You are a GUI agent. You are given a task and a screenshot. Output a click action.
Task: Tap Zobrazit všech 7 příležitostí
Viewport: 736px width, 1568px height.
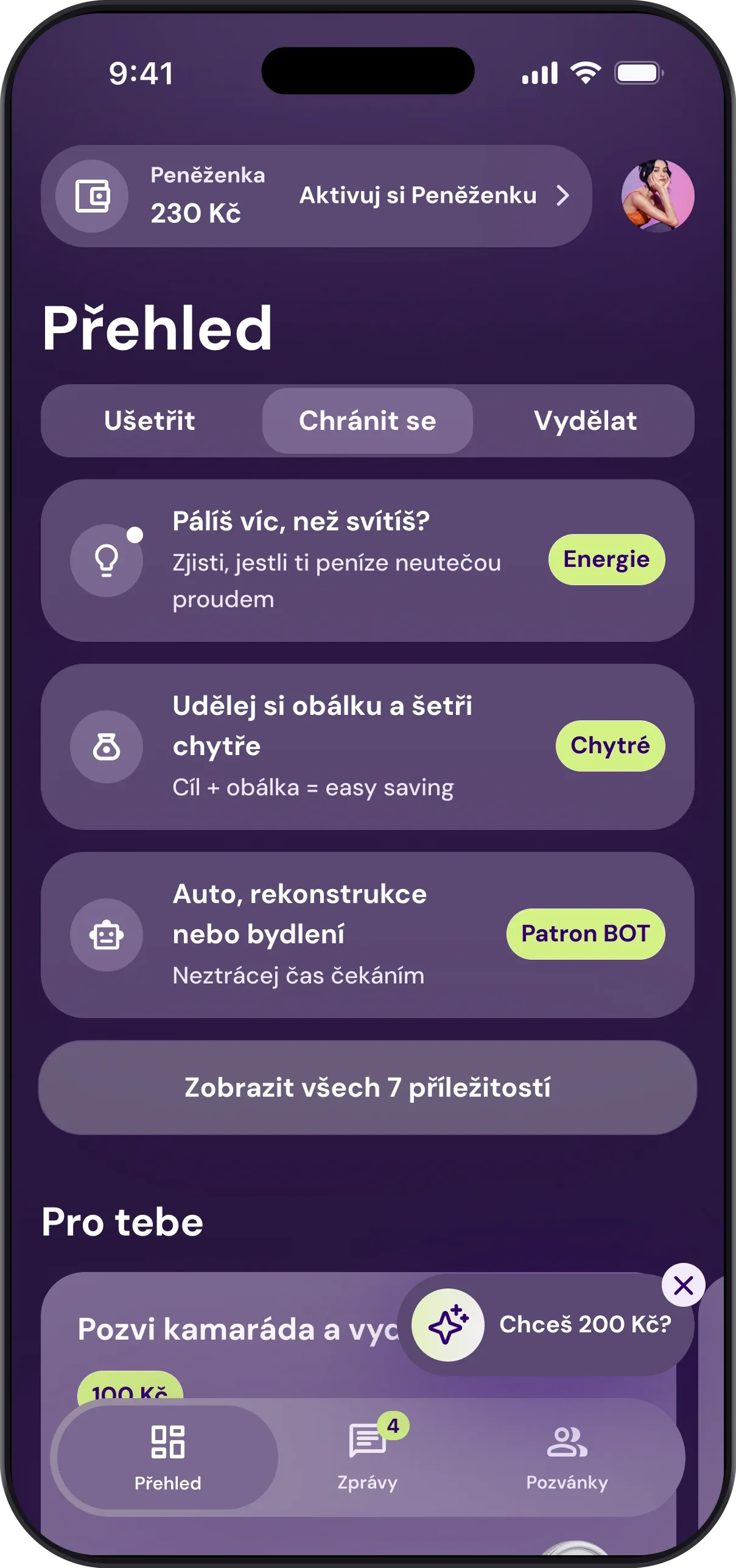pyautogui.click(x=368, y=1088)
